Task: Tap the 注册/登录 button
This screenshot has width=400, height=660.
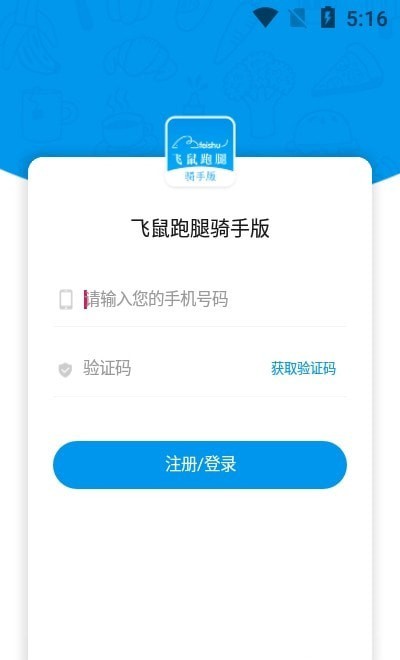Action: pyautogui.click(x=200, y=465)
